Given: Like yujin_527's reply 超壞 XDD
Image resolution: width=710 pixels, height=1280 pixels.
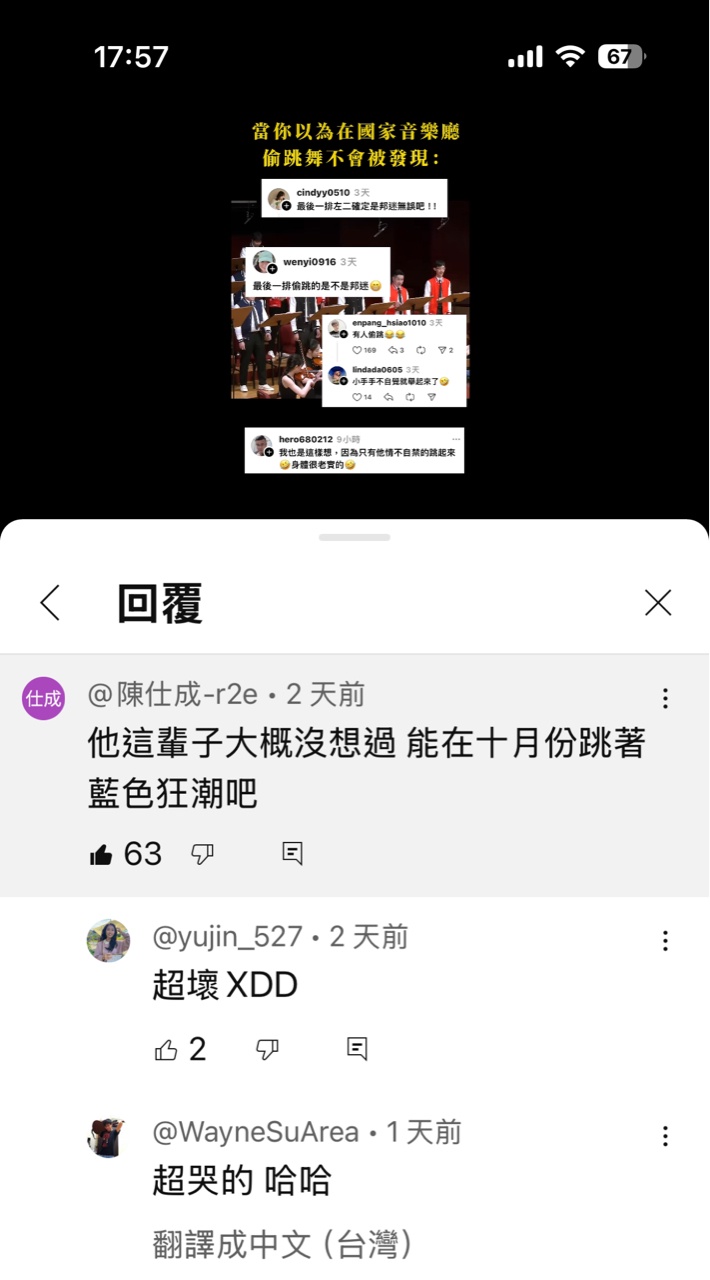Looking at the screenshot, I should pos(166,1049).
